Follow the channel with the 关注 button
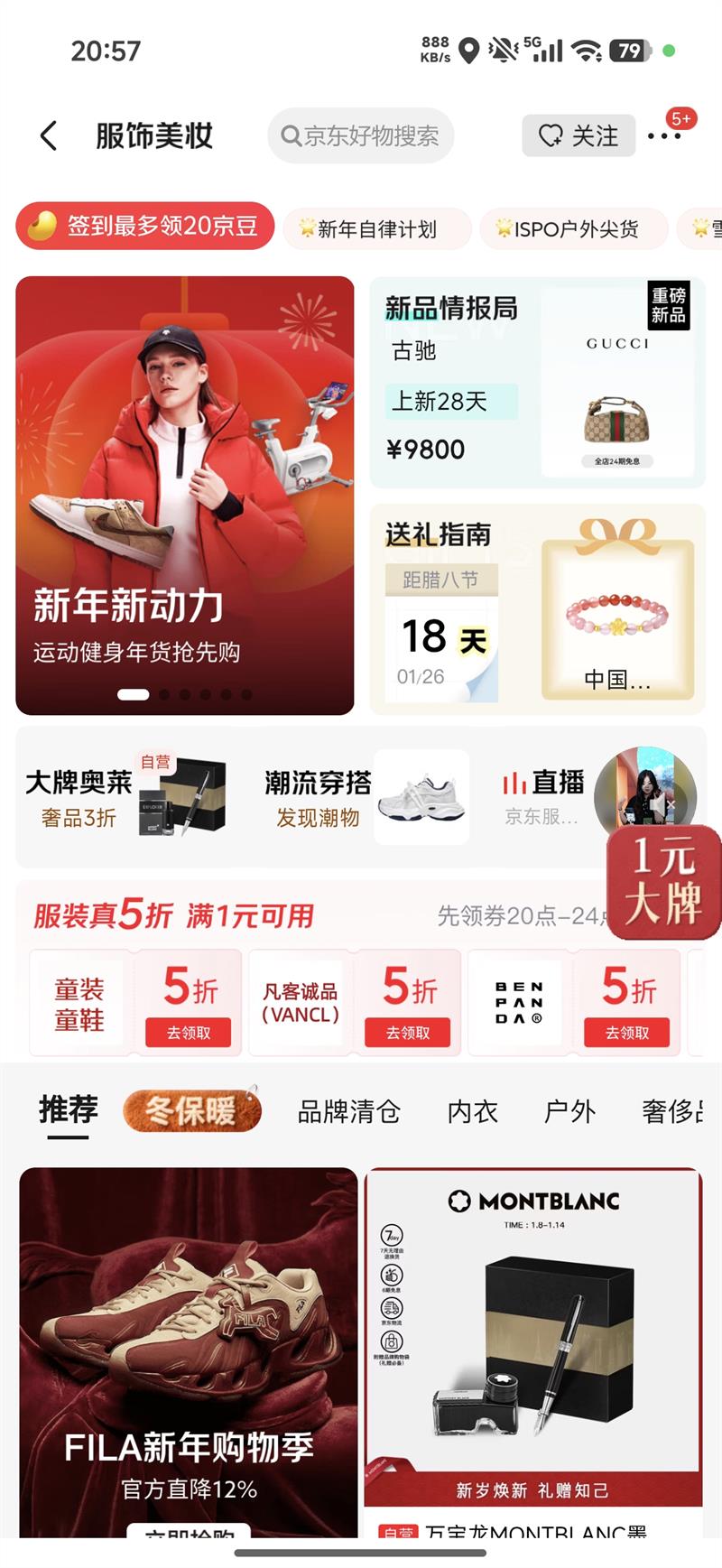The height and width of the screenshot is (1568, 722). tap(579, 136)
